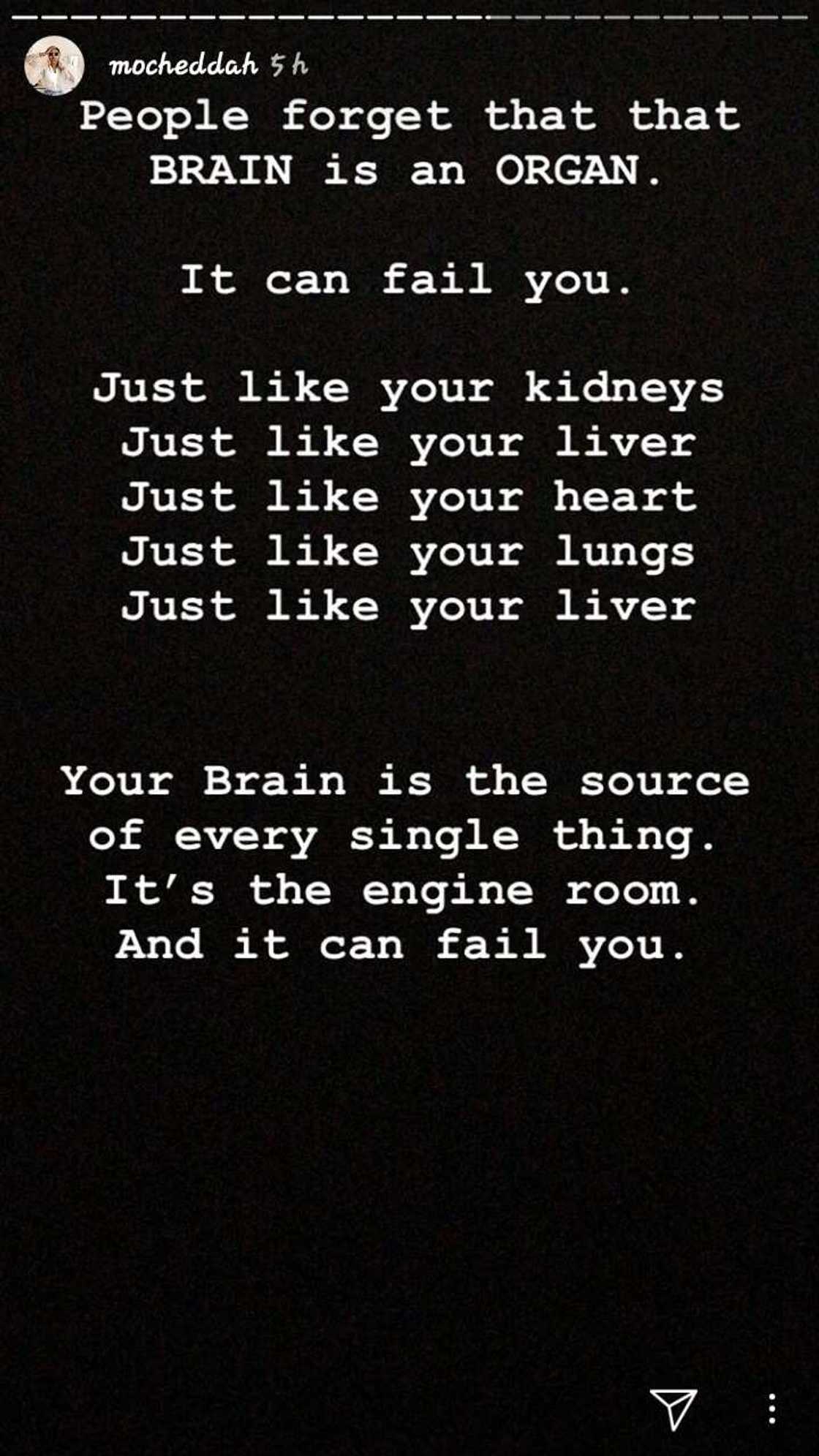The width and height of the screenshot is (819, 1456).
Task: Send this story via direct message
Action: pos(673,1408)
